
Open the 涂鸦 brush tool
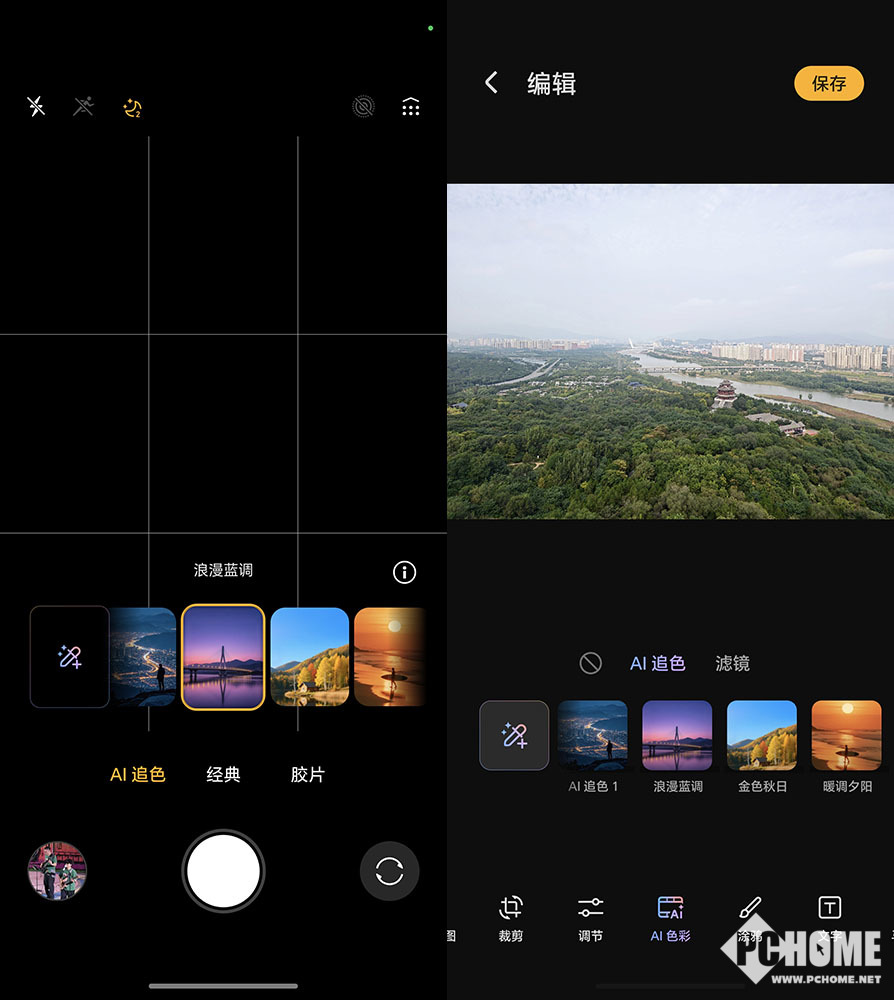click(750, 917)
